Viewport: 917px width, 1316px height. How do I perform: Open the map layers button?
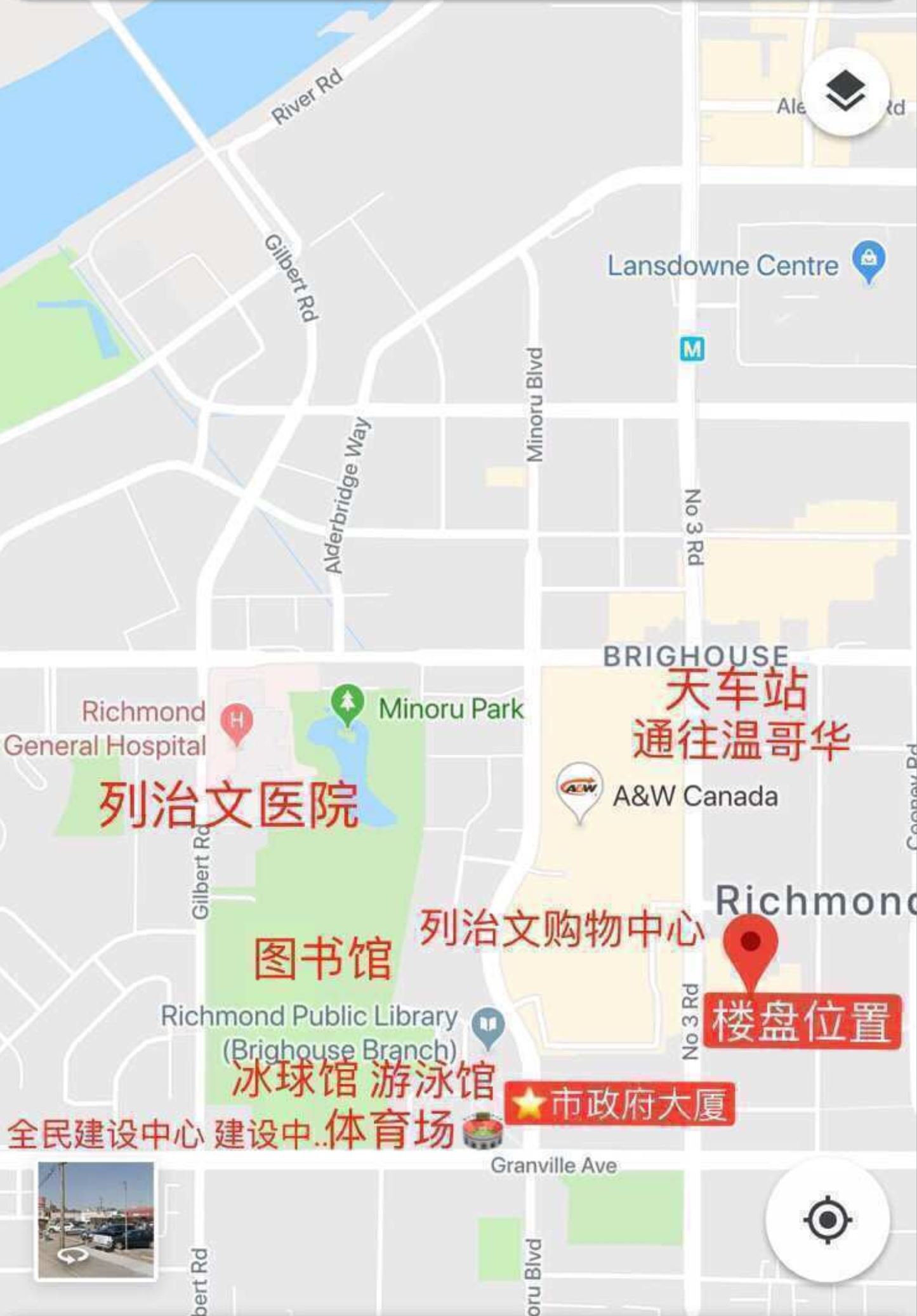(845, 92)
